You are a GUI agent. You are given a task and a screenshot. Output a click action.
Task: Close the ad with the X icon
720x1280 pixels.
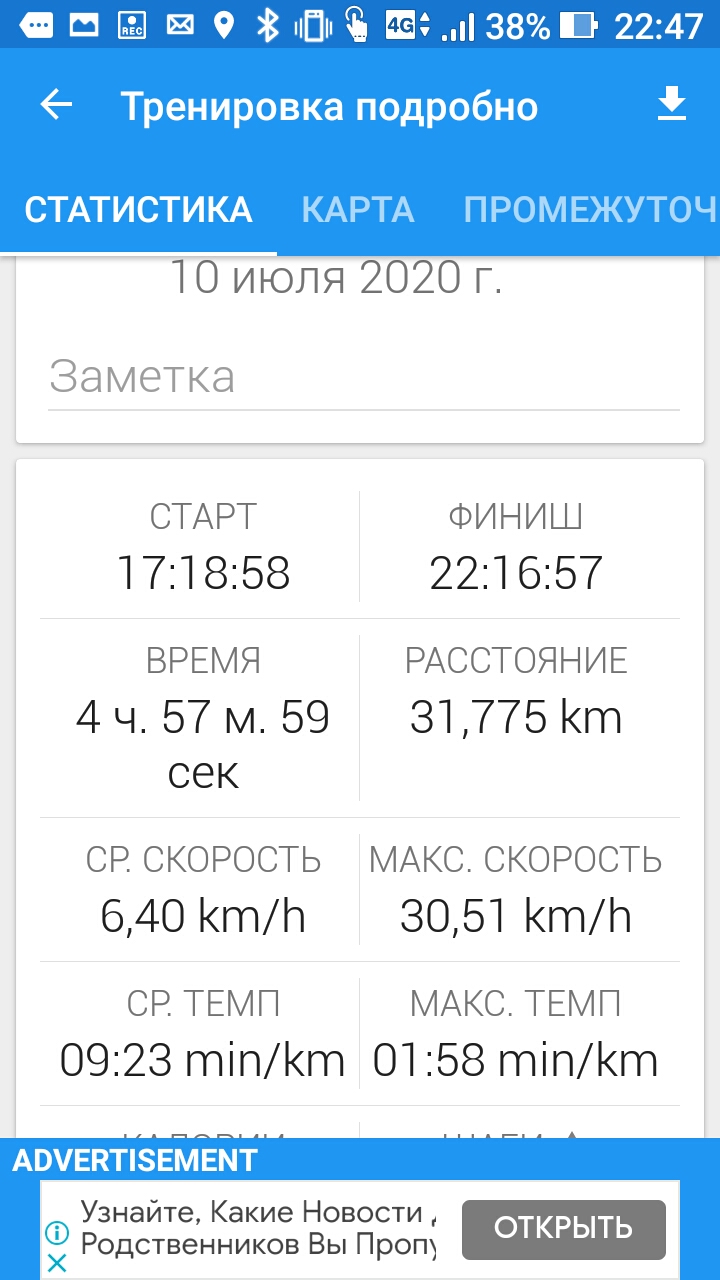(x=58, y=1263)
